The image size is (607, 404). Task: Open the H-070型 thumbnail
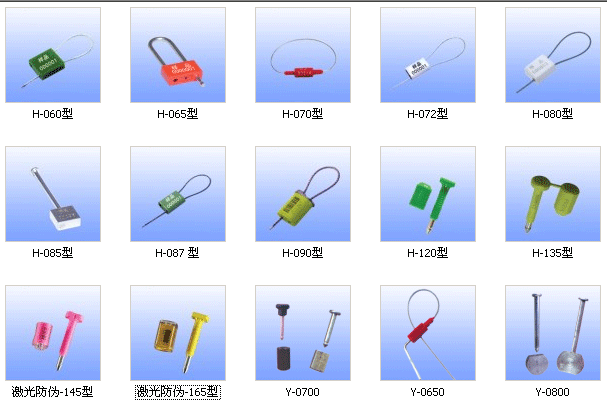[302, 55]
